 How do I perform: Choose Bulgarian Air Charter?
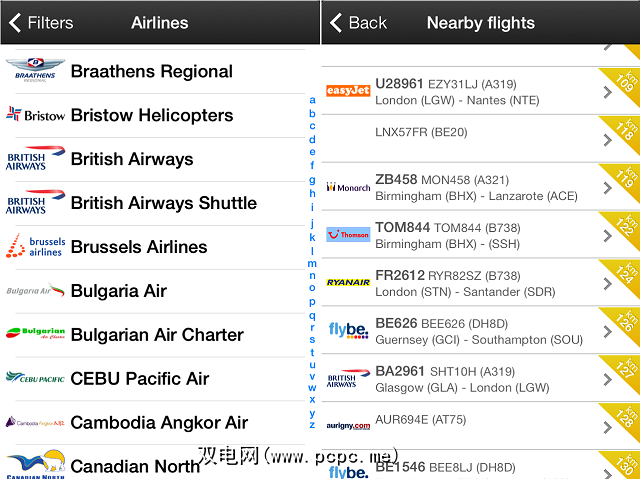pyautogui.click(x=157, y=335)
